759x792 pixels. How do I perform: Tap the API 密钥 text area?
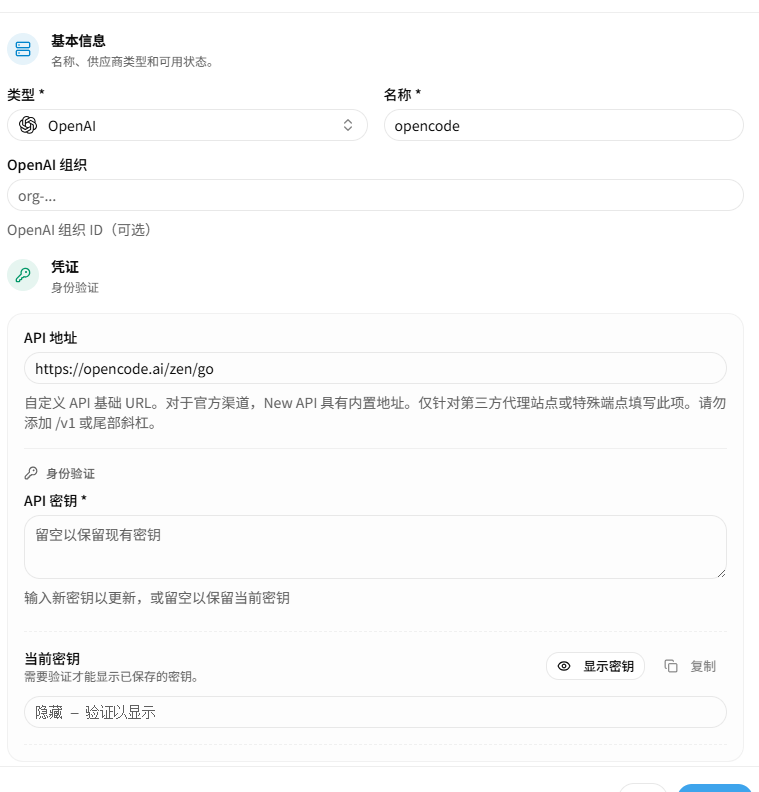(375, 547)
